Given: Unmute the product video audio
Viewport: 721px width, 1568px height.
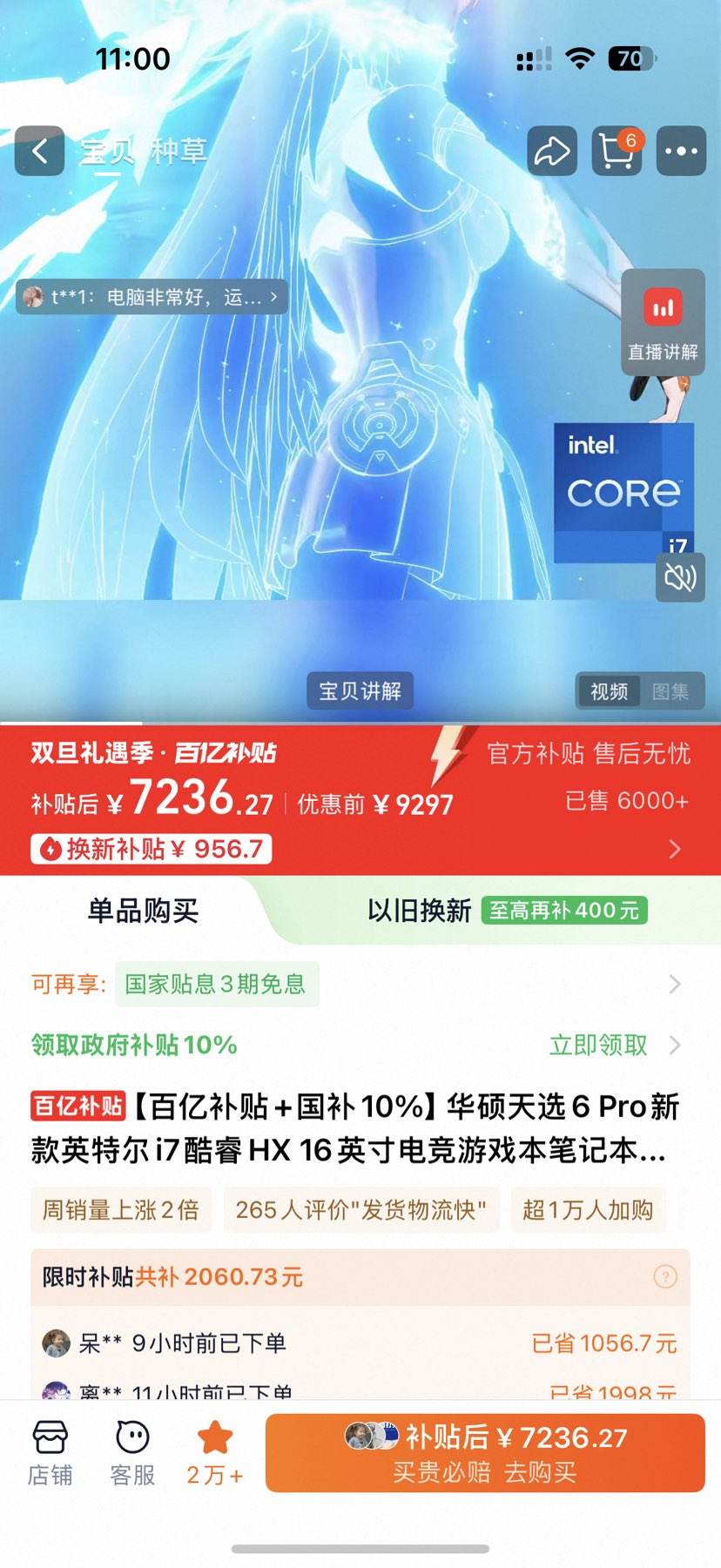Looking at the screenshot, I should [680, 577].
